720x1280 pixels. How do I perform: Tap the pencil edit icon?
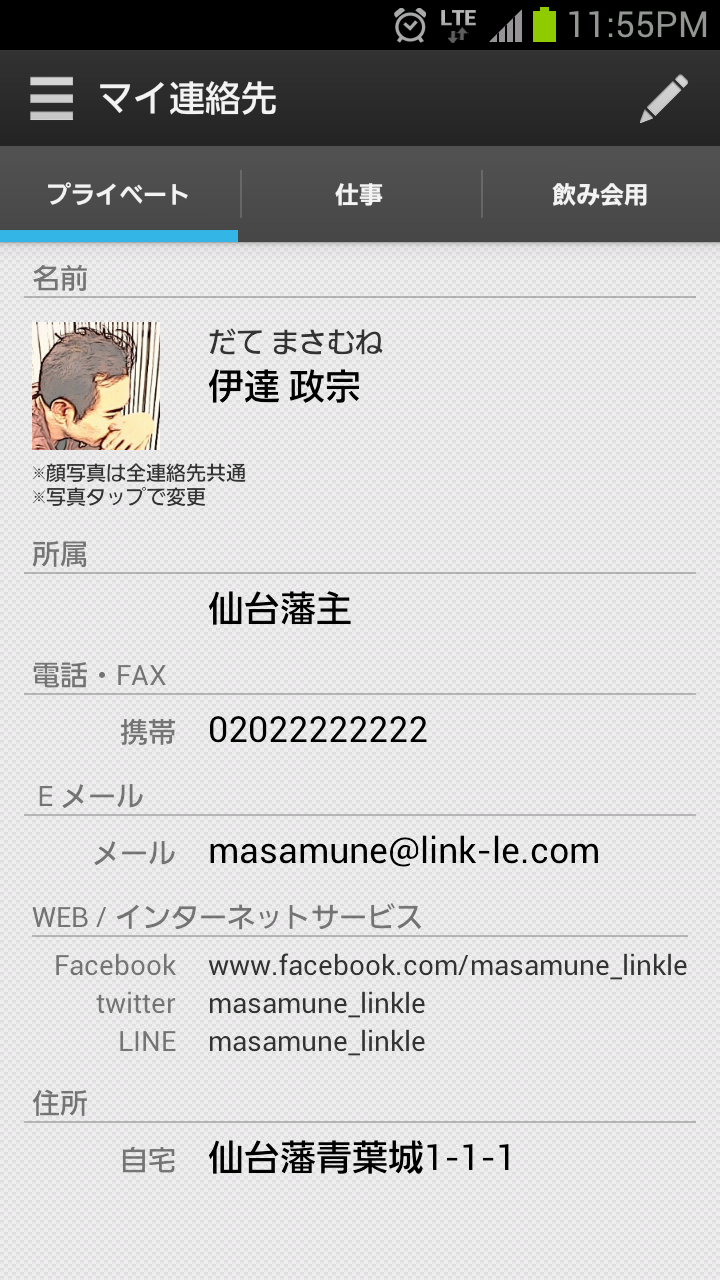point(664,99)
